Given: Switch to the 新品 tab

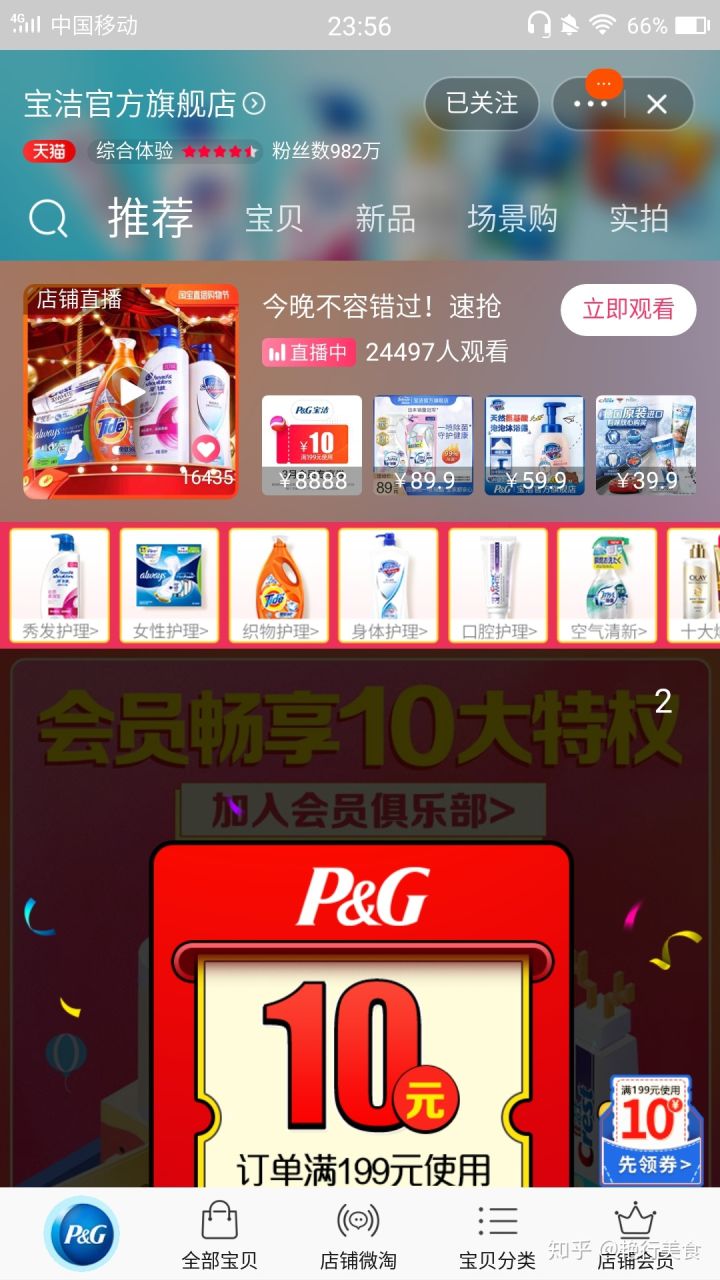Looking at the screenshot, I should pos(385,218).
